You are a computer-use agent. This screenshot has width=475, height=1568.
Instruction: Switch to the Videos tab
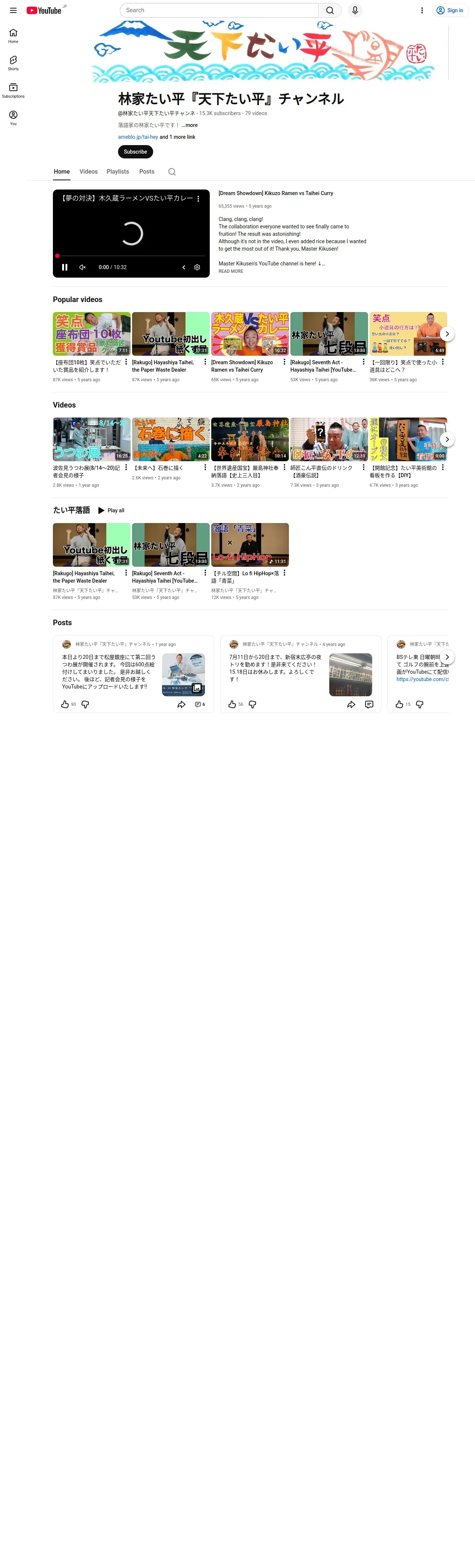tap(89, 172)
